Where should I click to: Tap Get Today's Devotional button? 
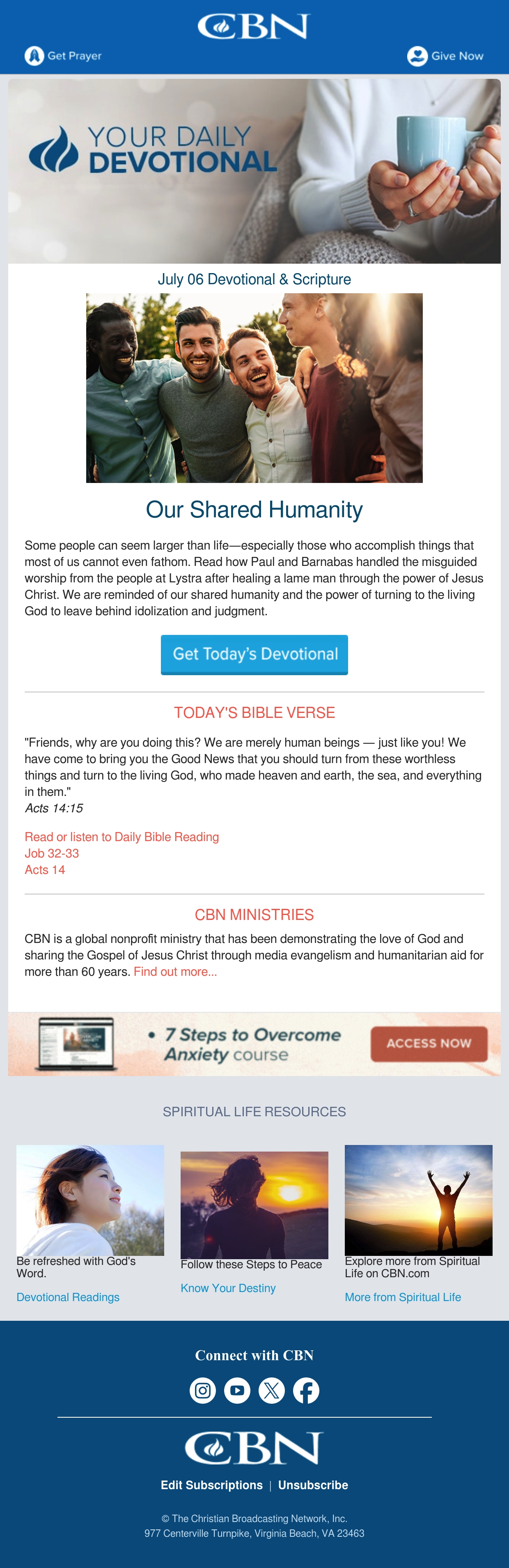254,654
